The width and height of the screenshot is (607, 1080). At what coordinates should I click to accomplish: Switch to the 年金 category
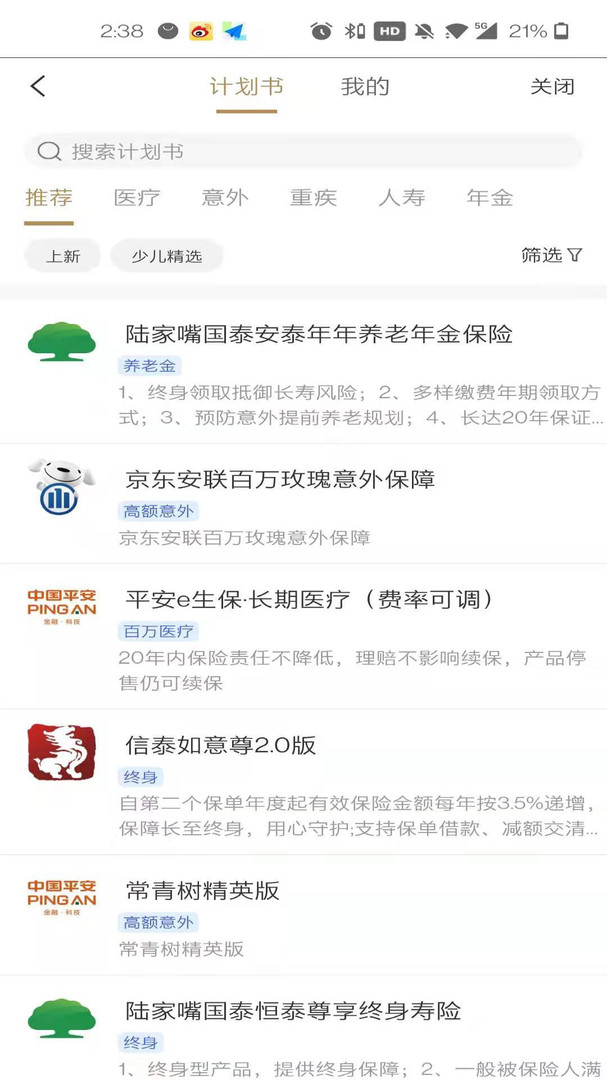pos(490,198)
